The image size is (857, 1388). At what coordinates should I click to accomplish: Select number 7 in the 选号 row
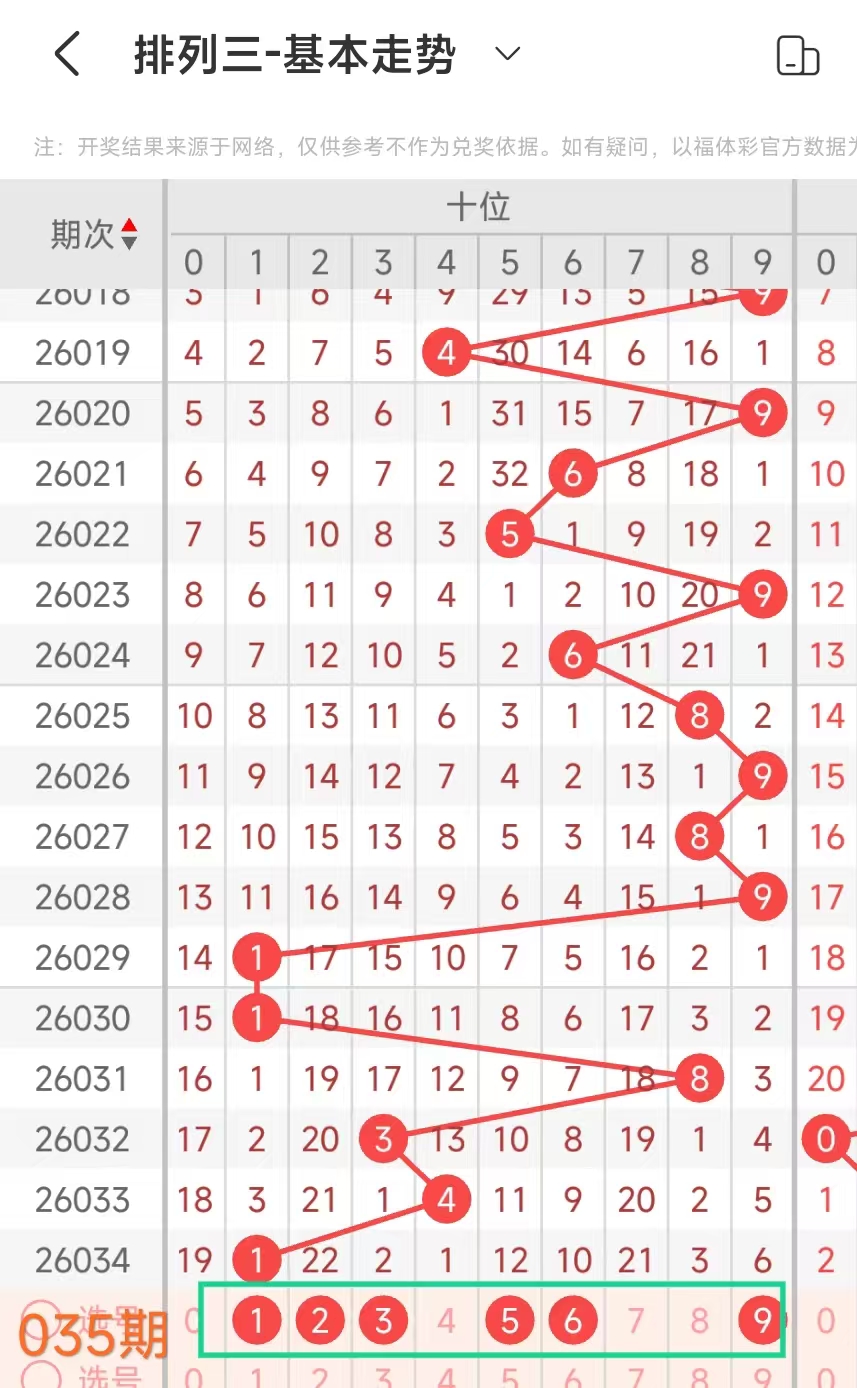pos(636,1321)
